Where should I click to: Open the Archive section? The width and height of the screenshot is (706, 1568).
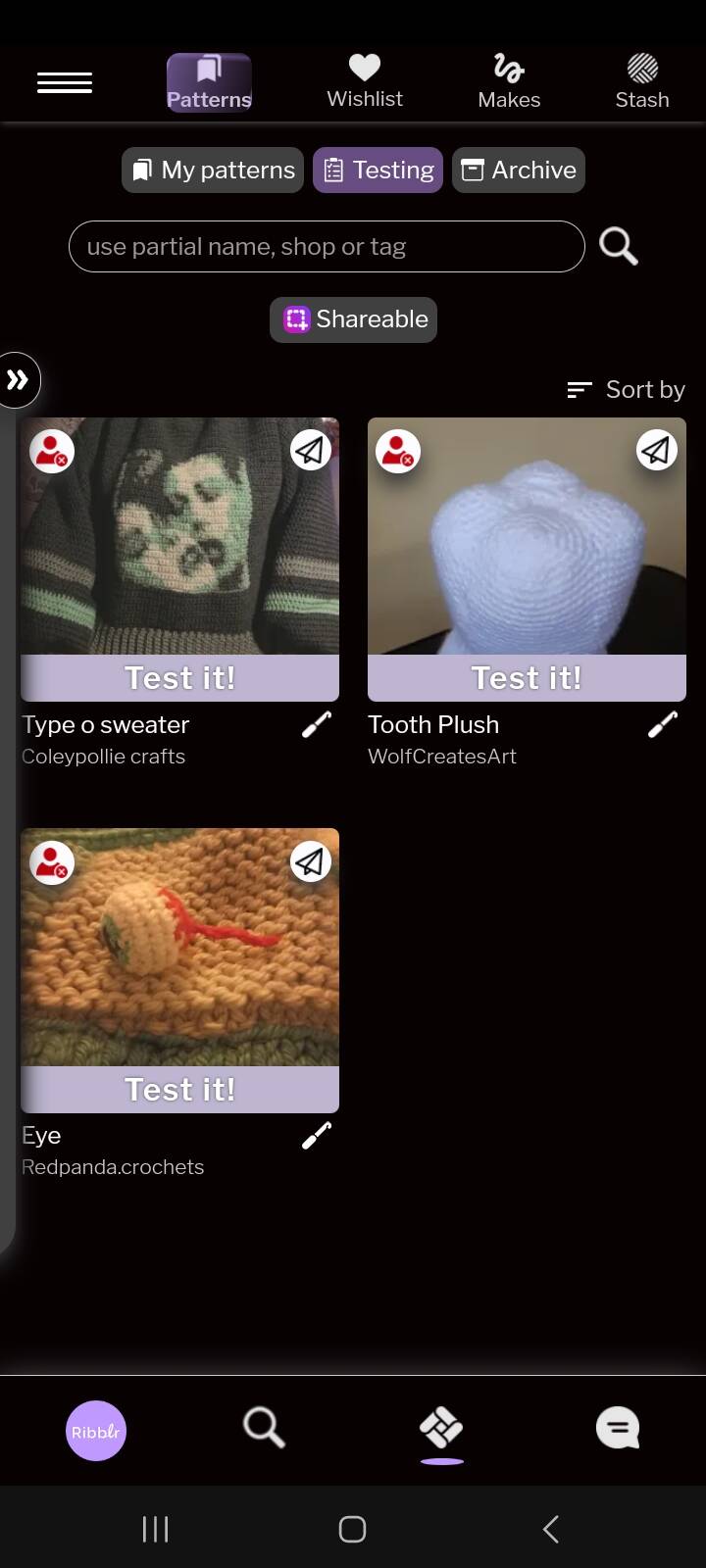tap(519, 171)
